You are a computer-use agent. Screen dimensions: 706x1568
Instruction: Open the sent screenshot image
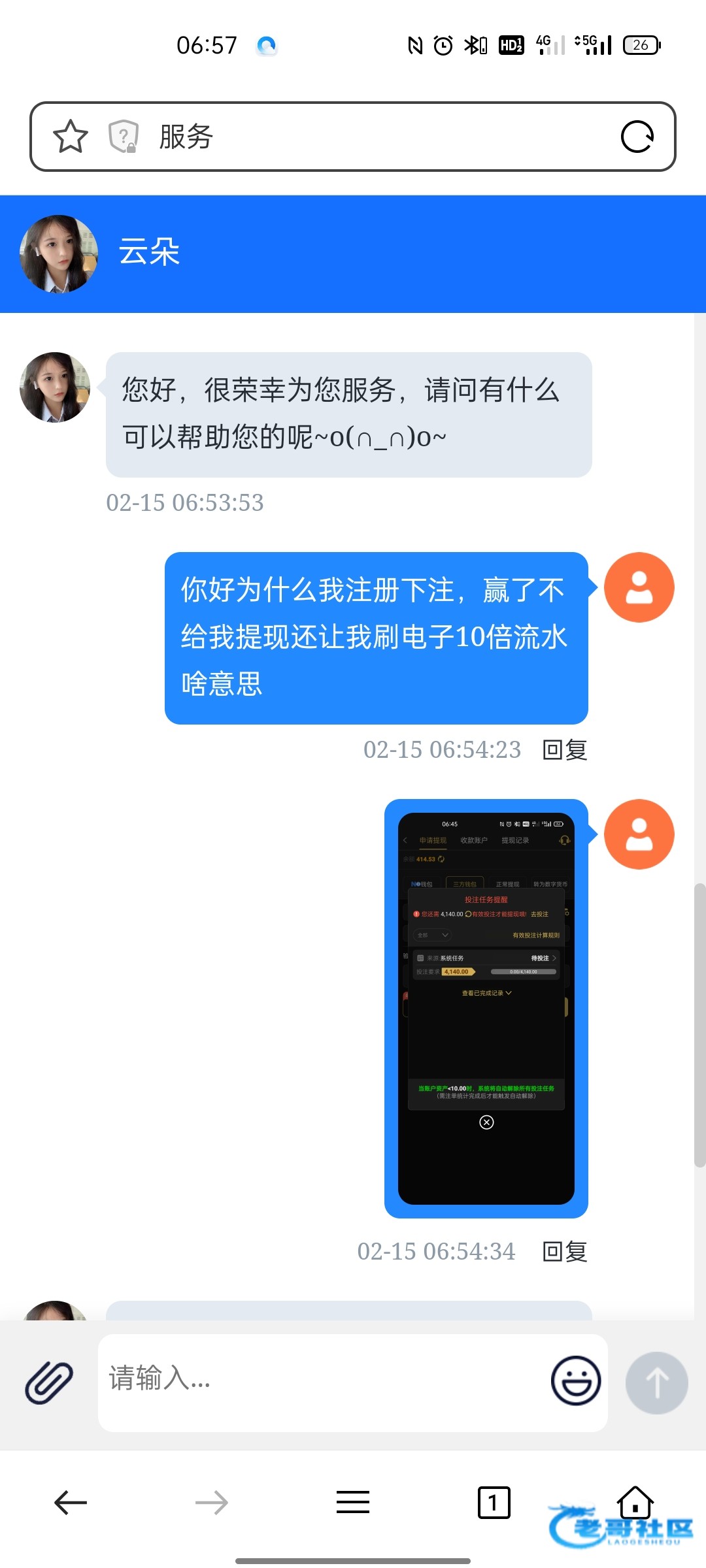point(486,1008)
